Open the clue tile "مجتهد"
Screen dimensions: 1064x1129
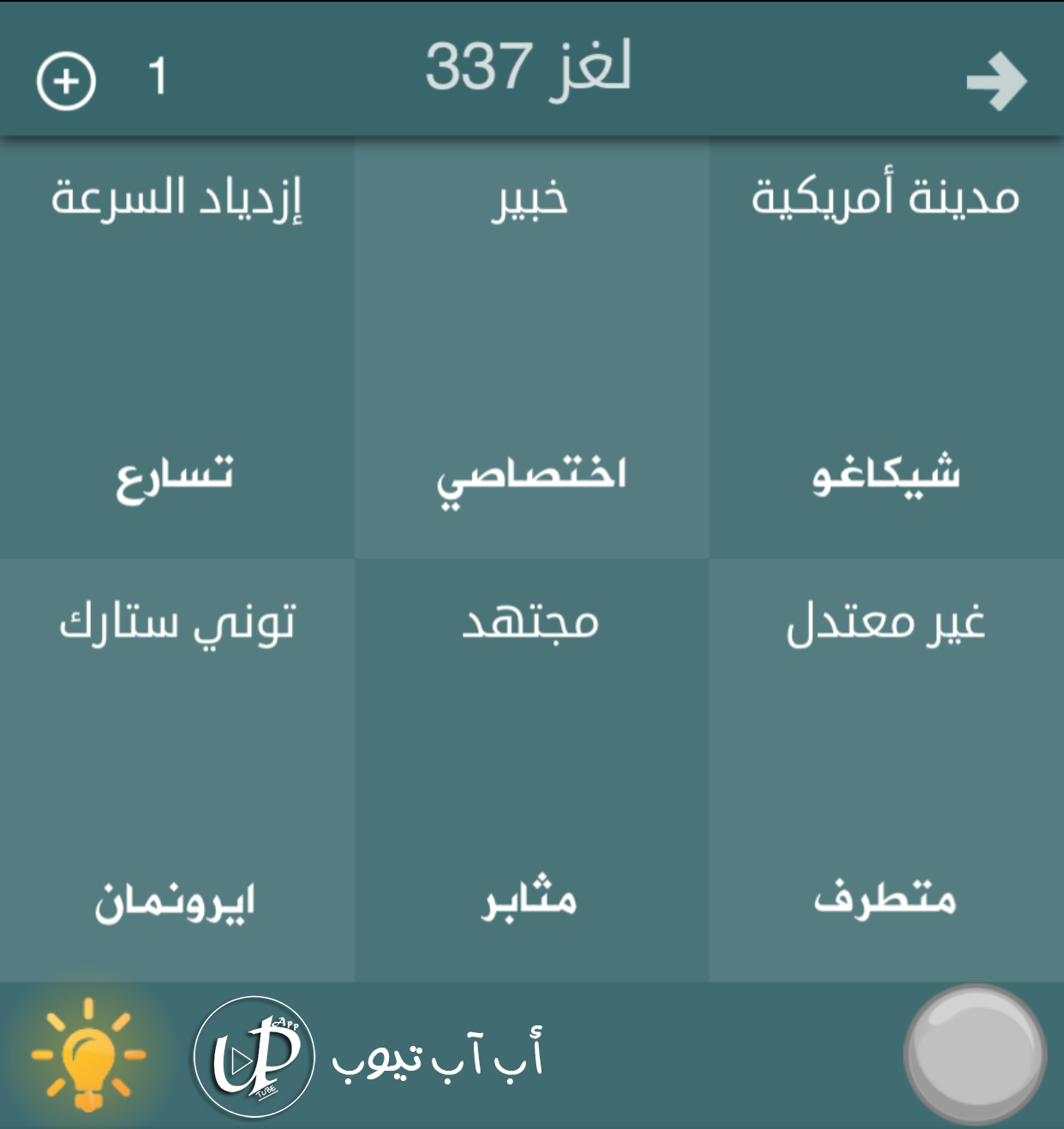(531, 769)
